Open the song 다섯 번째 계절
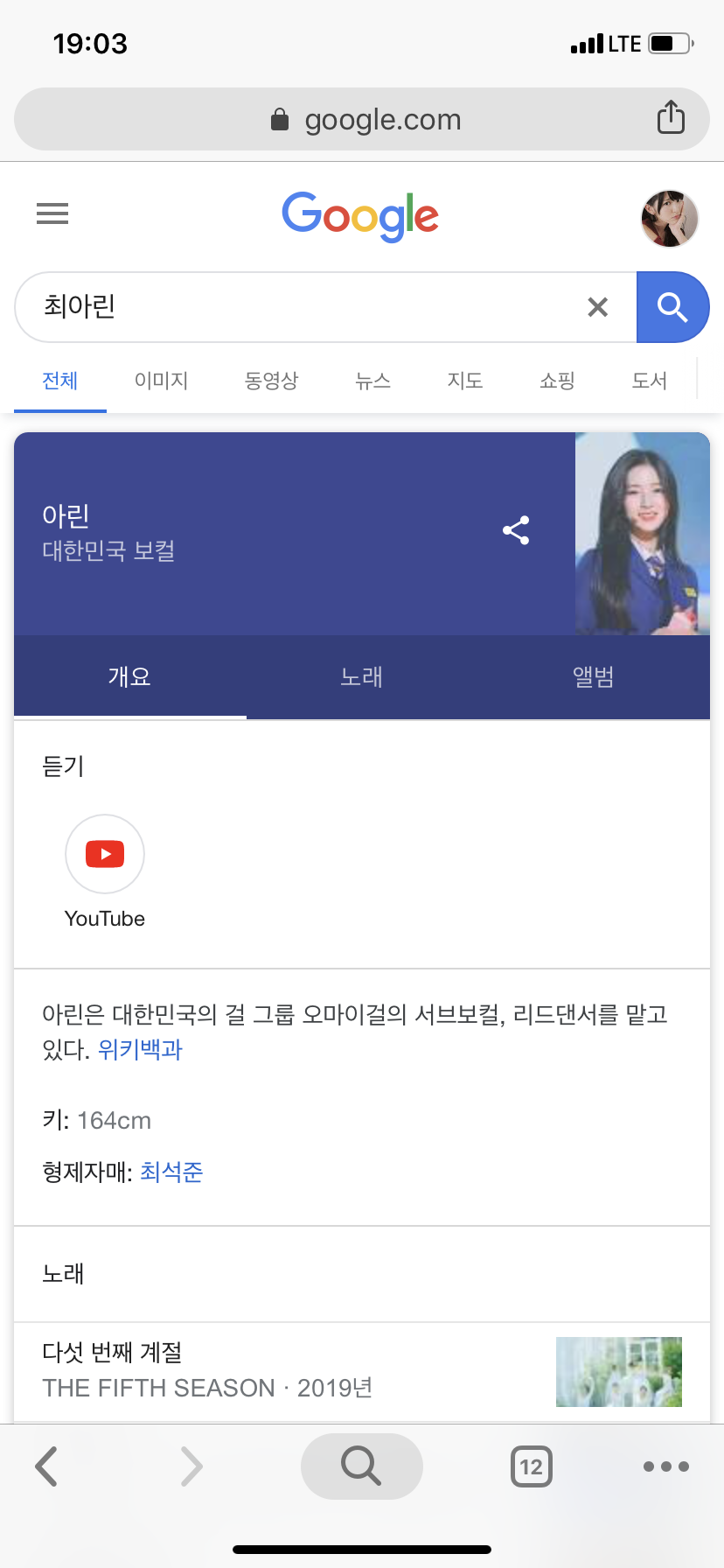This screenshot has width=724, height=1568. point(112,1353)
